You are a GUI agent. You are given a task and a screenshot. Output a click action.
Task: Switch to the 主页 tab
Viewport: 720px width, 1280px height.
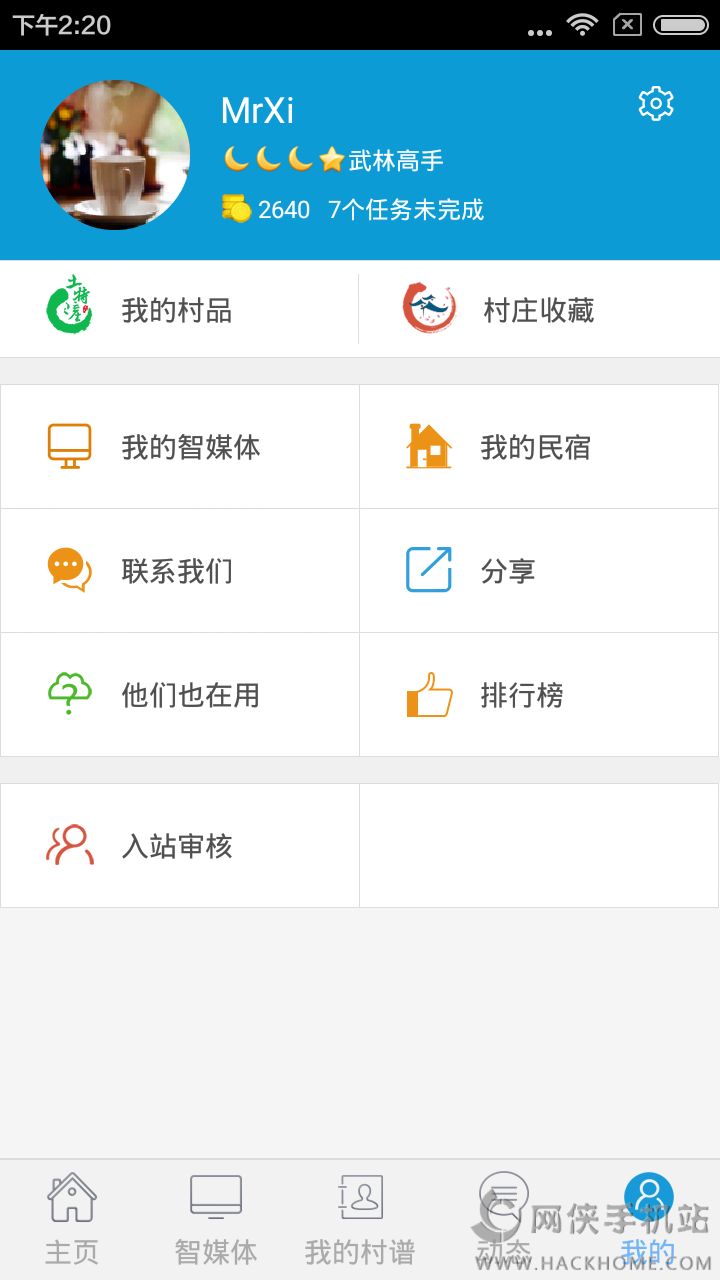(72, 1220)
